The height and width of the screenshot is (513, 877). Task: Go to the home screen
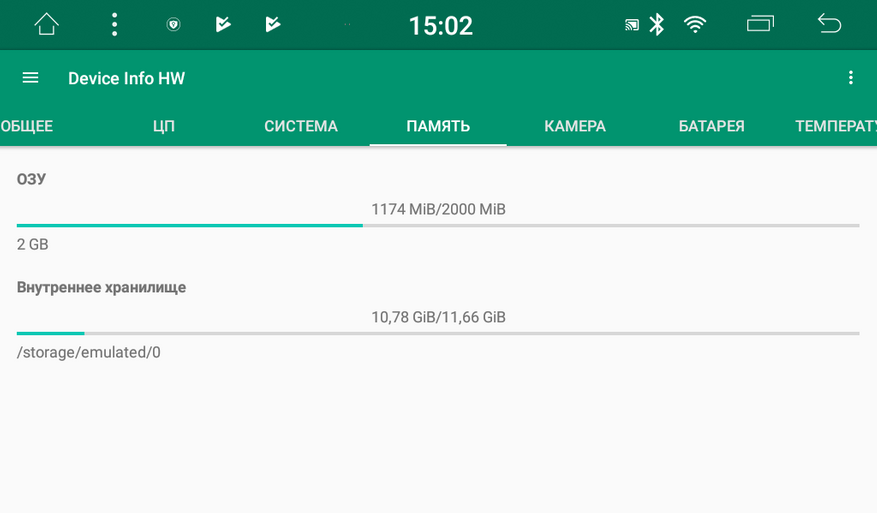[47, 25]
